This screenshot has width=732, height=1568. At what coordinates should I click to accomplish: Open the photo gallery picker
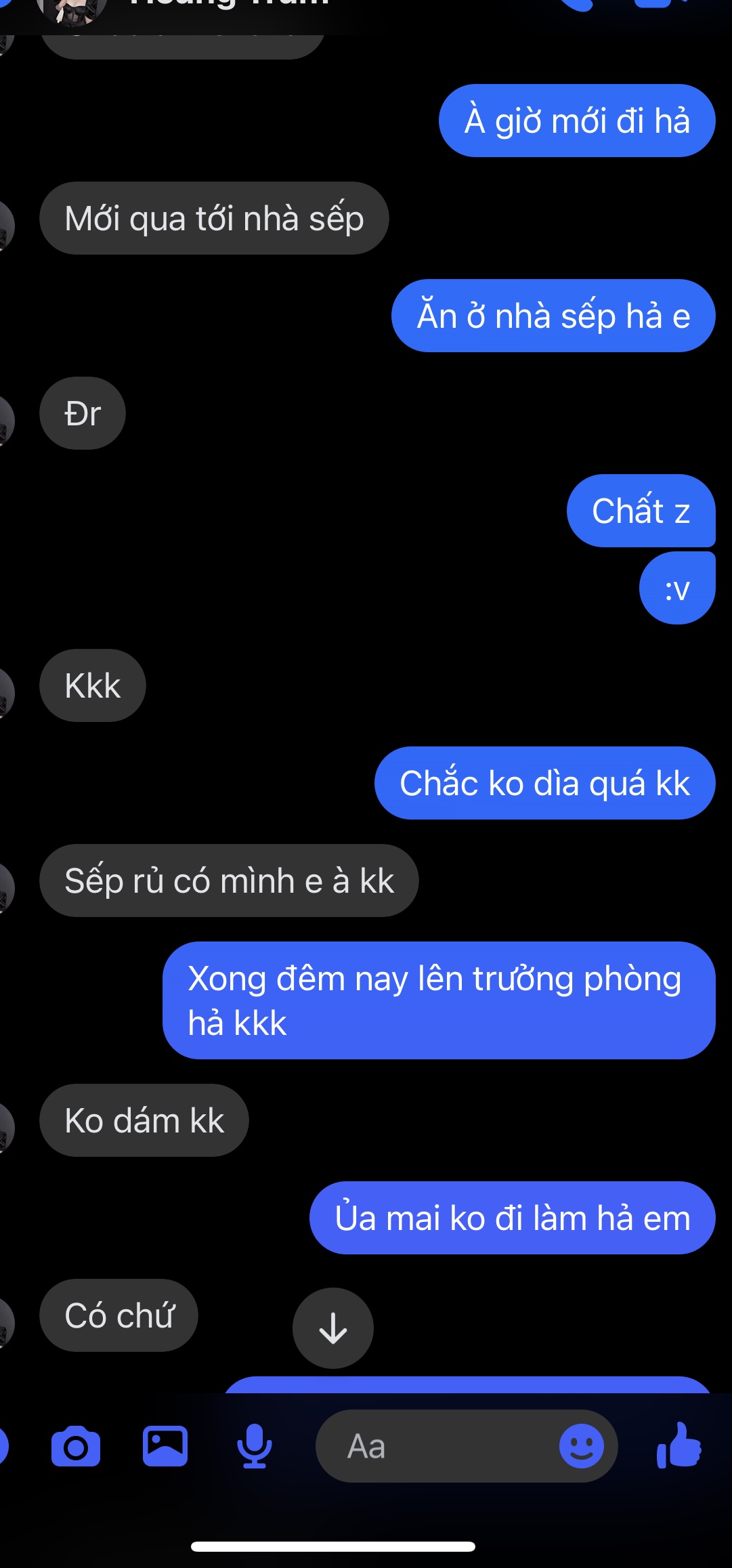[165, 1446]
